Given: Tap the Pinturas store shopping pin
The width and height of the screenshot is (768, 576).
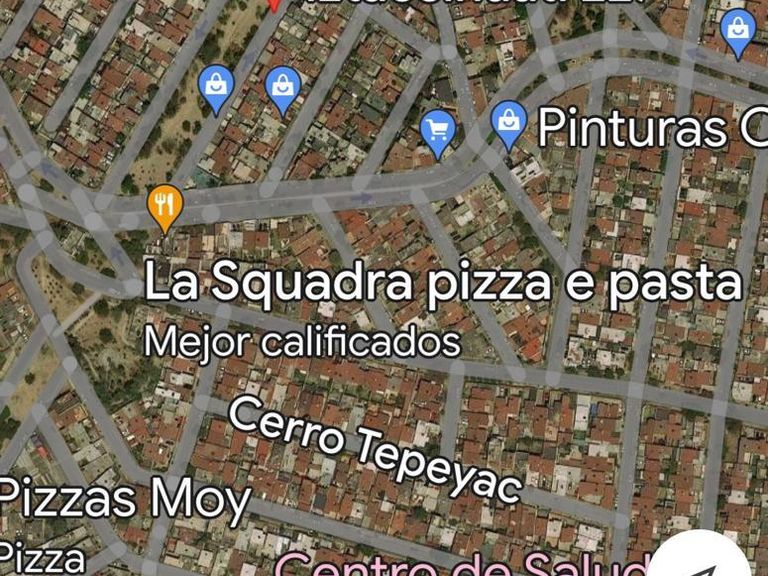Looking at the screenshot, I should (x=509, y=124).
